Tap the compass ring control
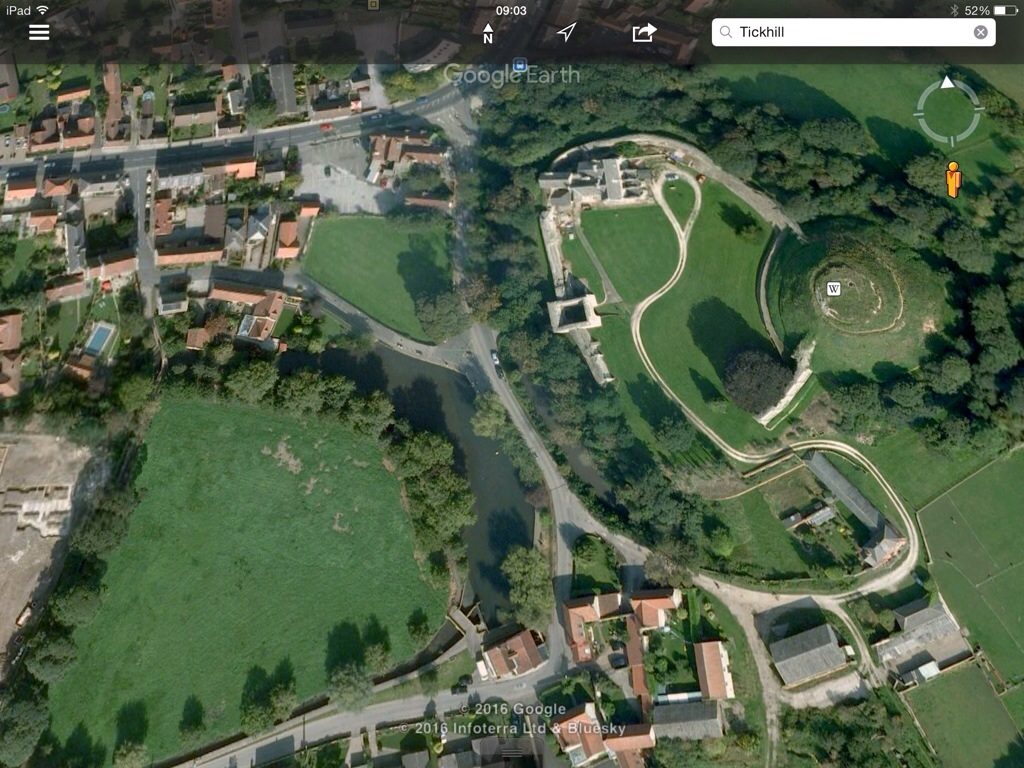 tap(948, 111)
